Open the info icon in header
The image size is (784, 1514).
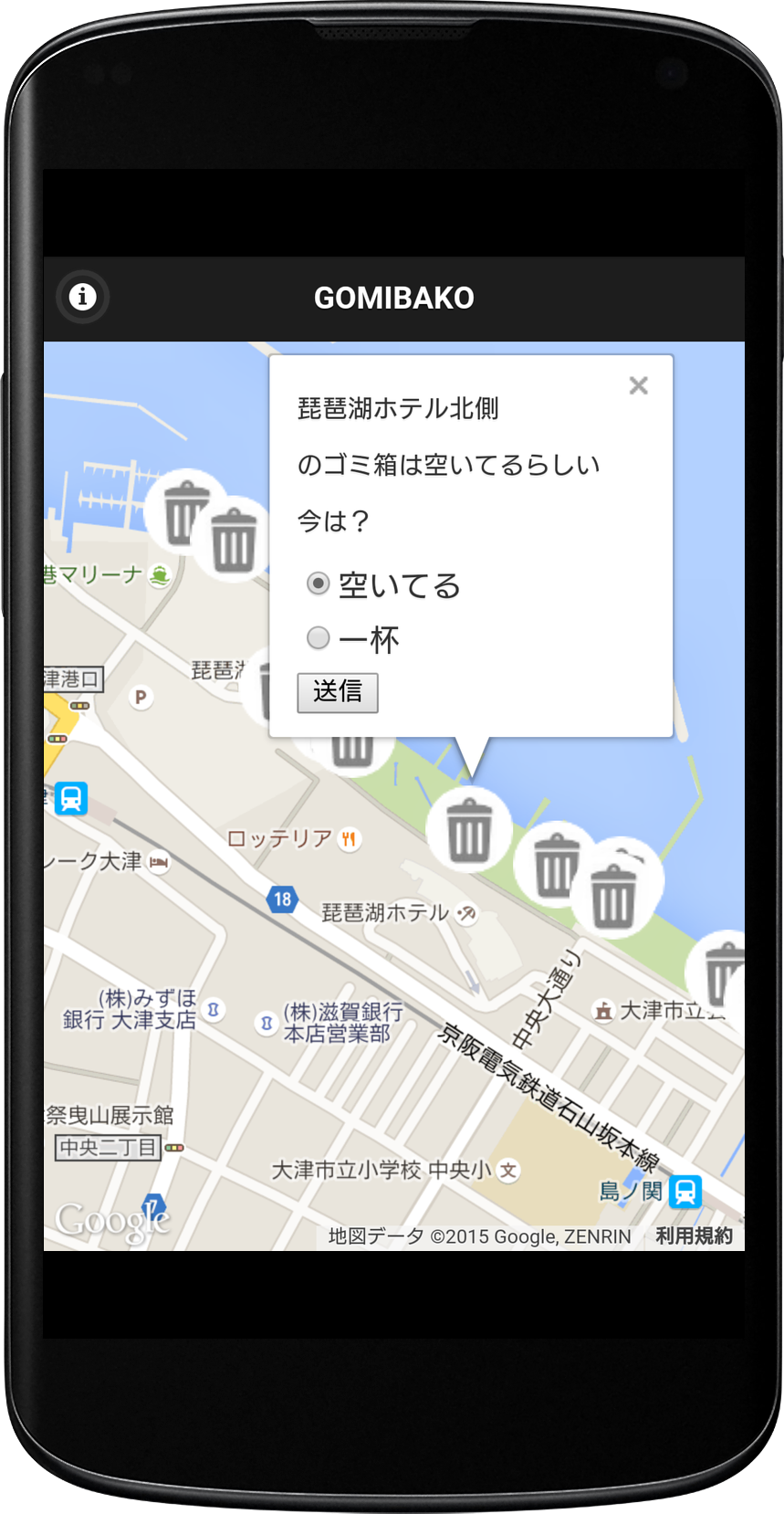click(83, 297)
